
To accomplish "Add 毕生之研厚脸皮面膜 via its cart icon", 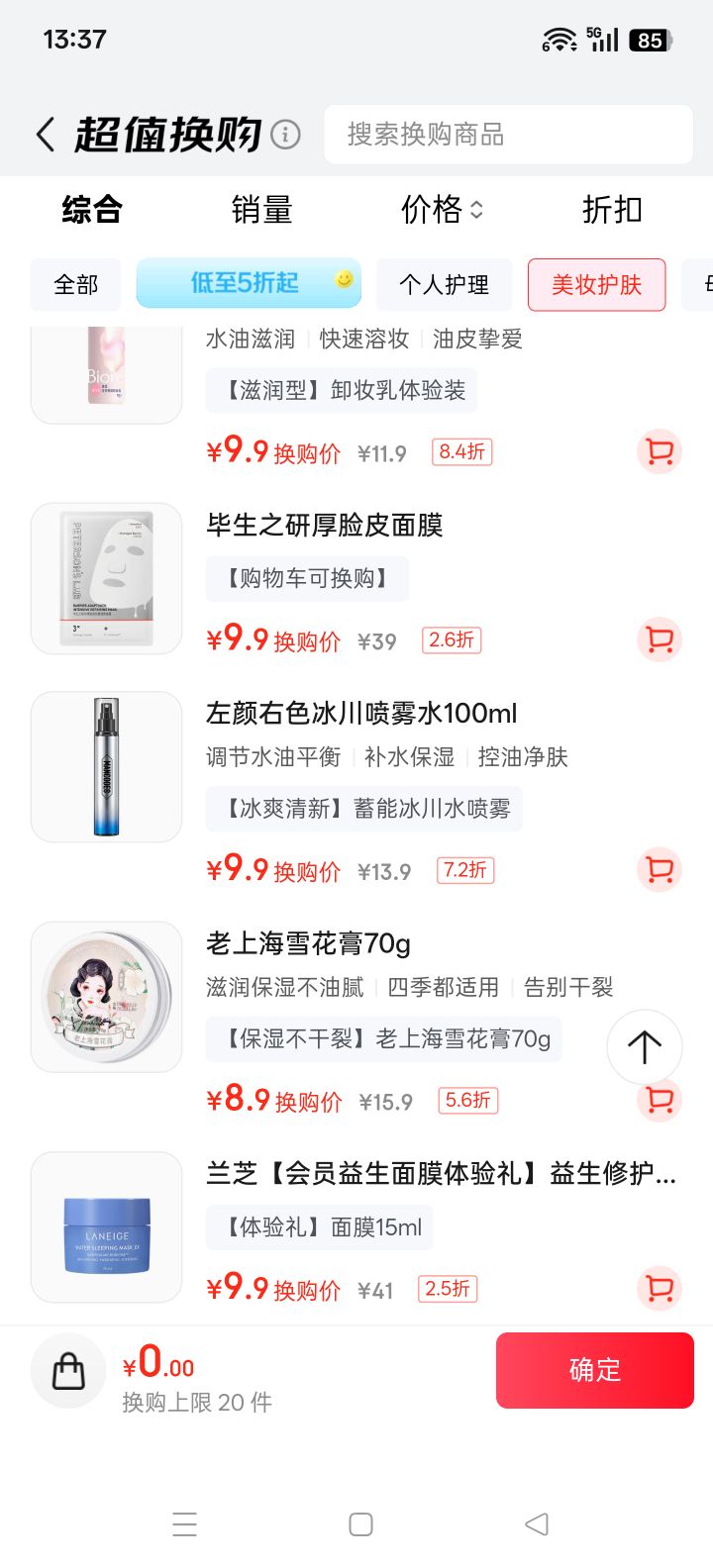I will tap(659, 640).
